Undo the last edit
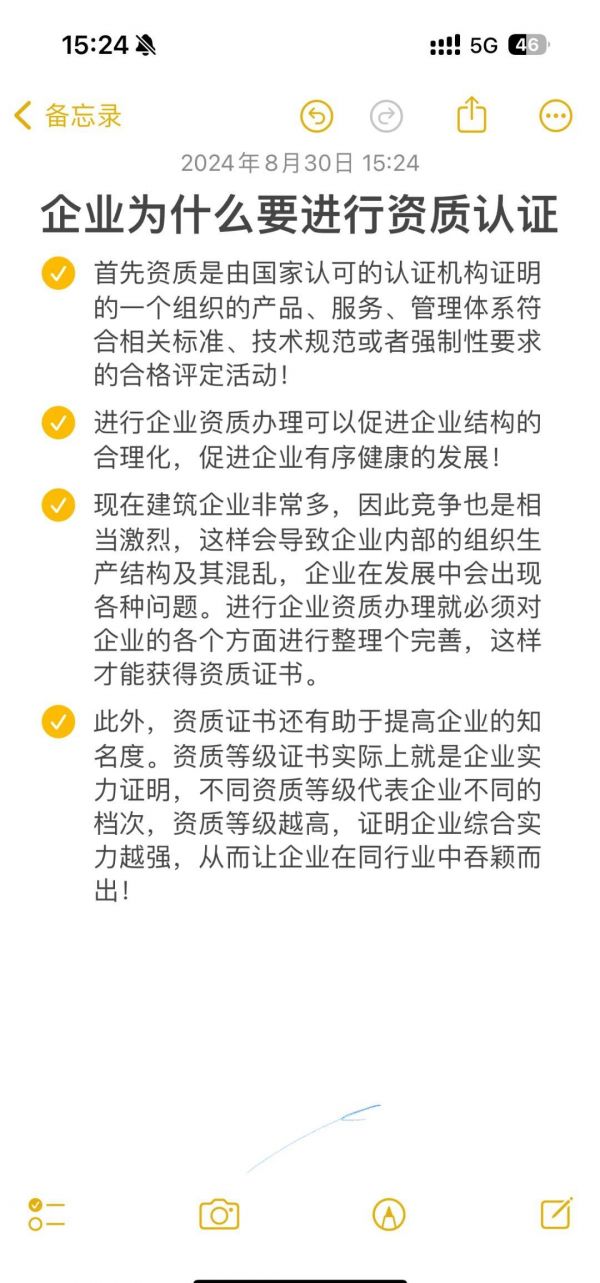This screenshot has height=1283, width=600. pyautogui.click(x=316, y=116)
